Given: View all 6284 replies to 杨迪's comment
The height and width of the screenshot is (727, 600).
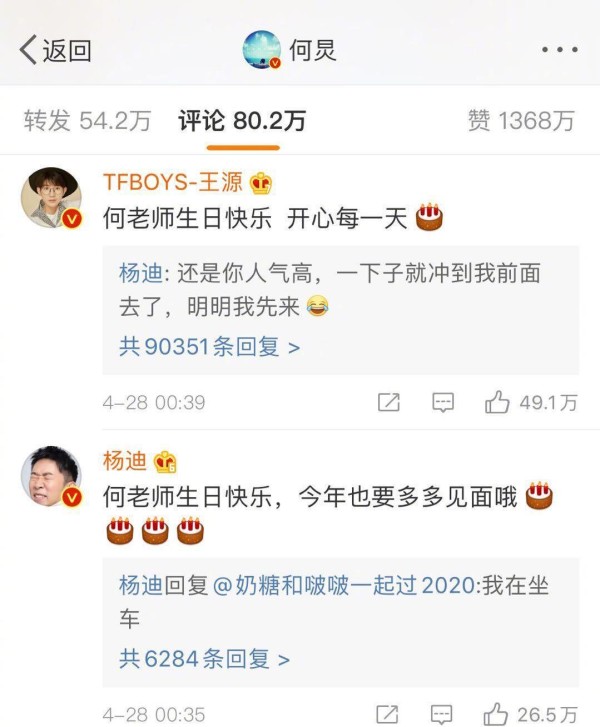Looking at the screenshot, I should pyautogui.click(x=204, y=659).
